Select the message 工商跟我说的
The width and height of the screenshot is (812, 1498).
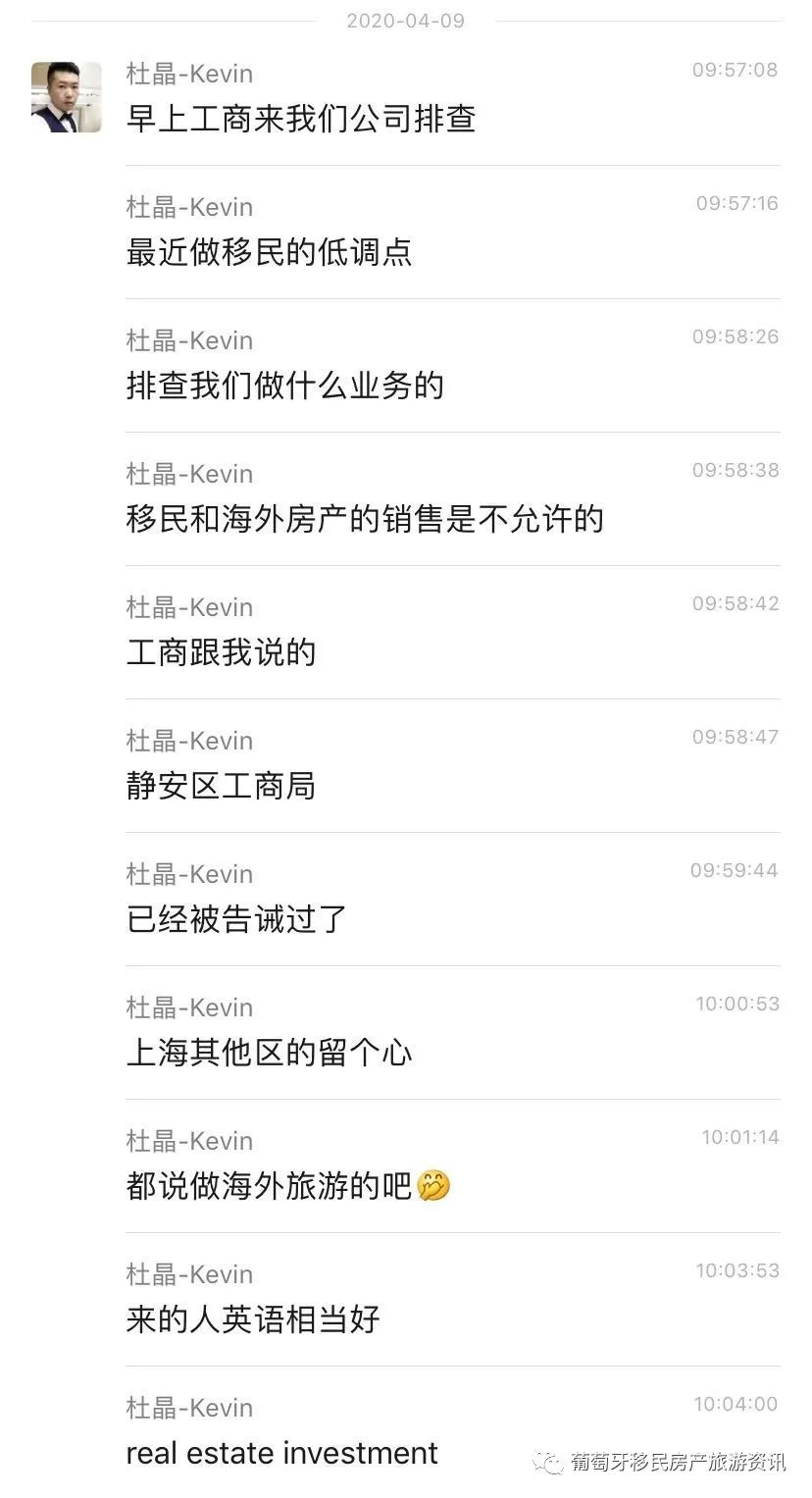(x=220, y=652)
